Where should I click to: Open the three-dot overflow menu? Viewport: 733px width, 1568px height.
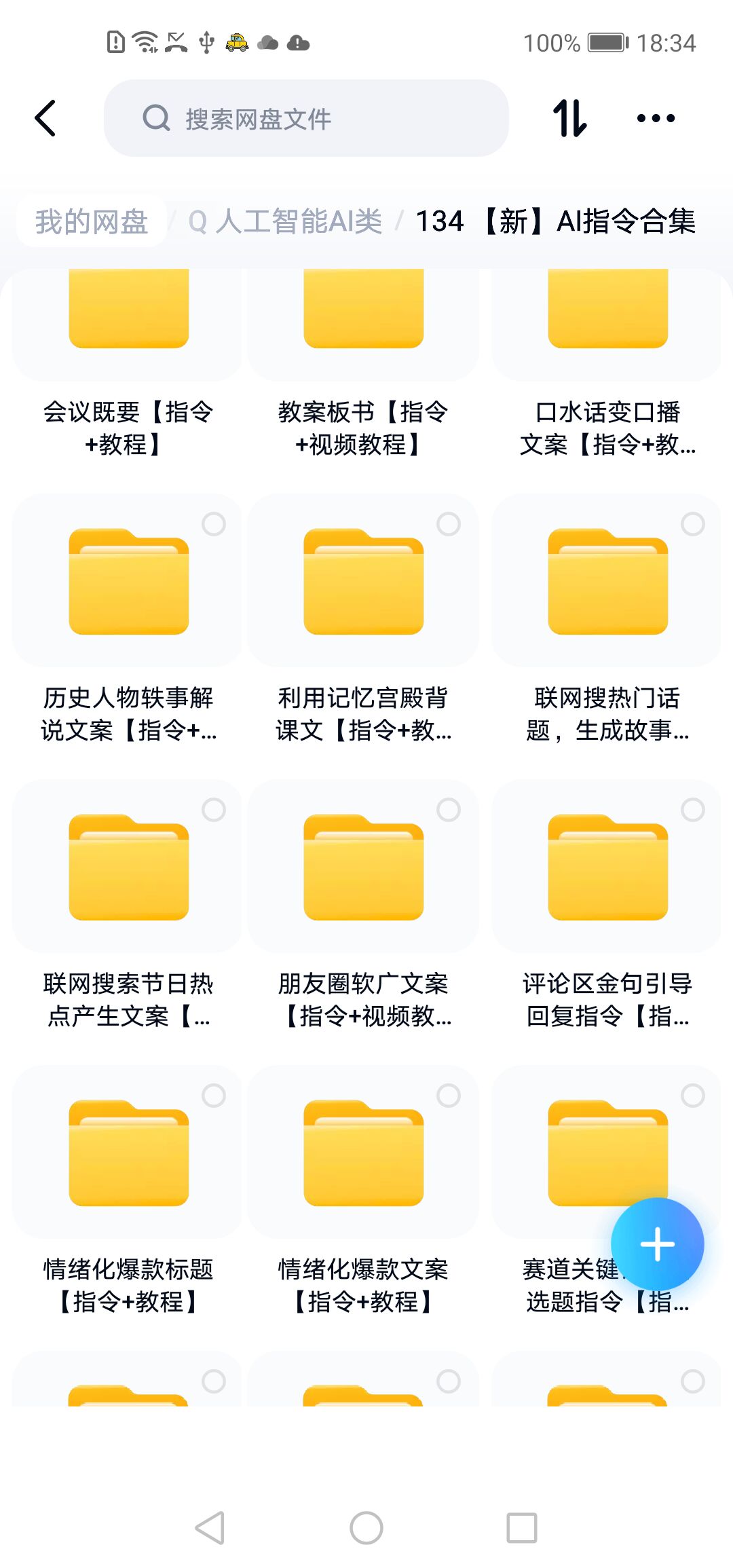click(656, 119)
